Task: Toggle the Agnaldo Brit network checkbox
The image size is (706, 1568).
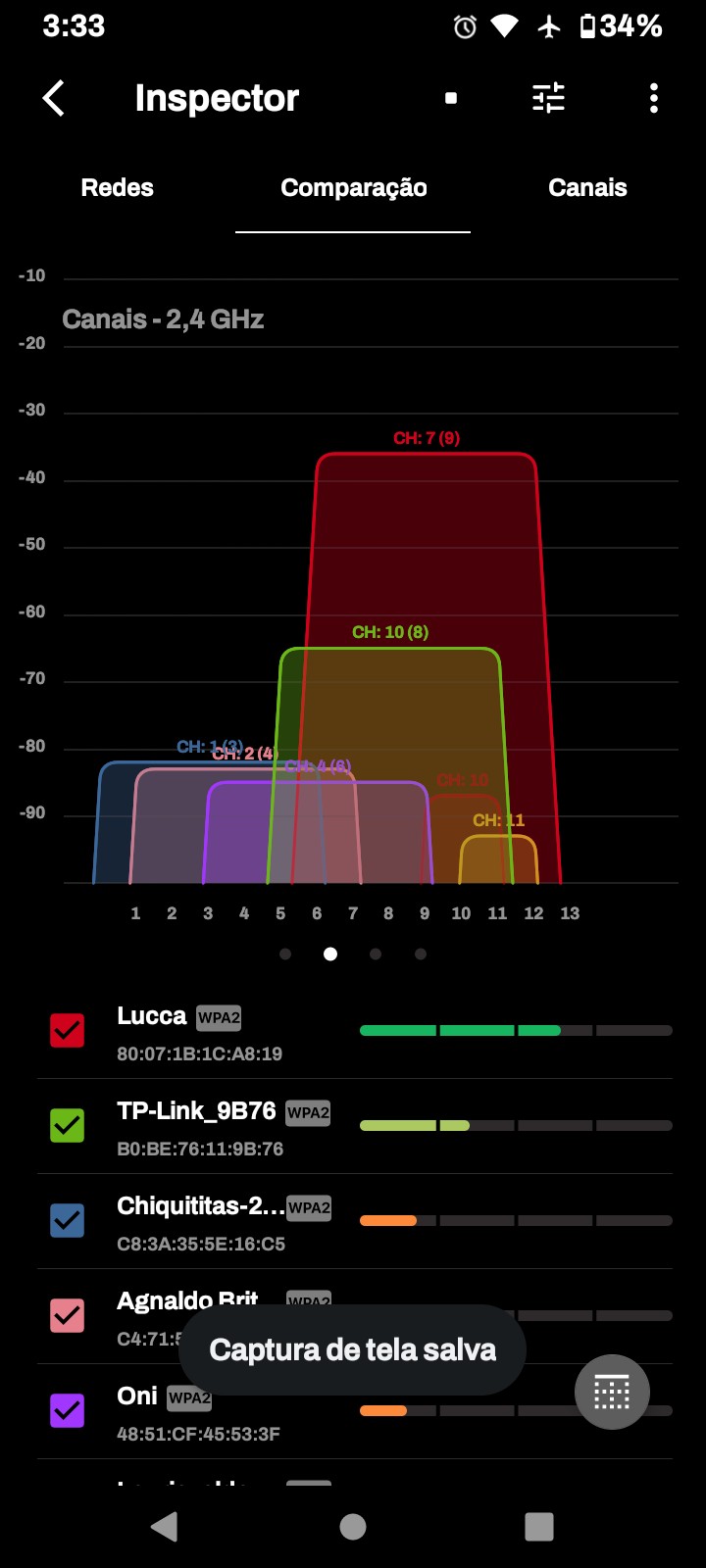Action: click(68, 1315)
